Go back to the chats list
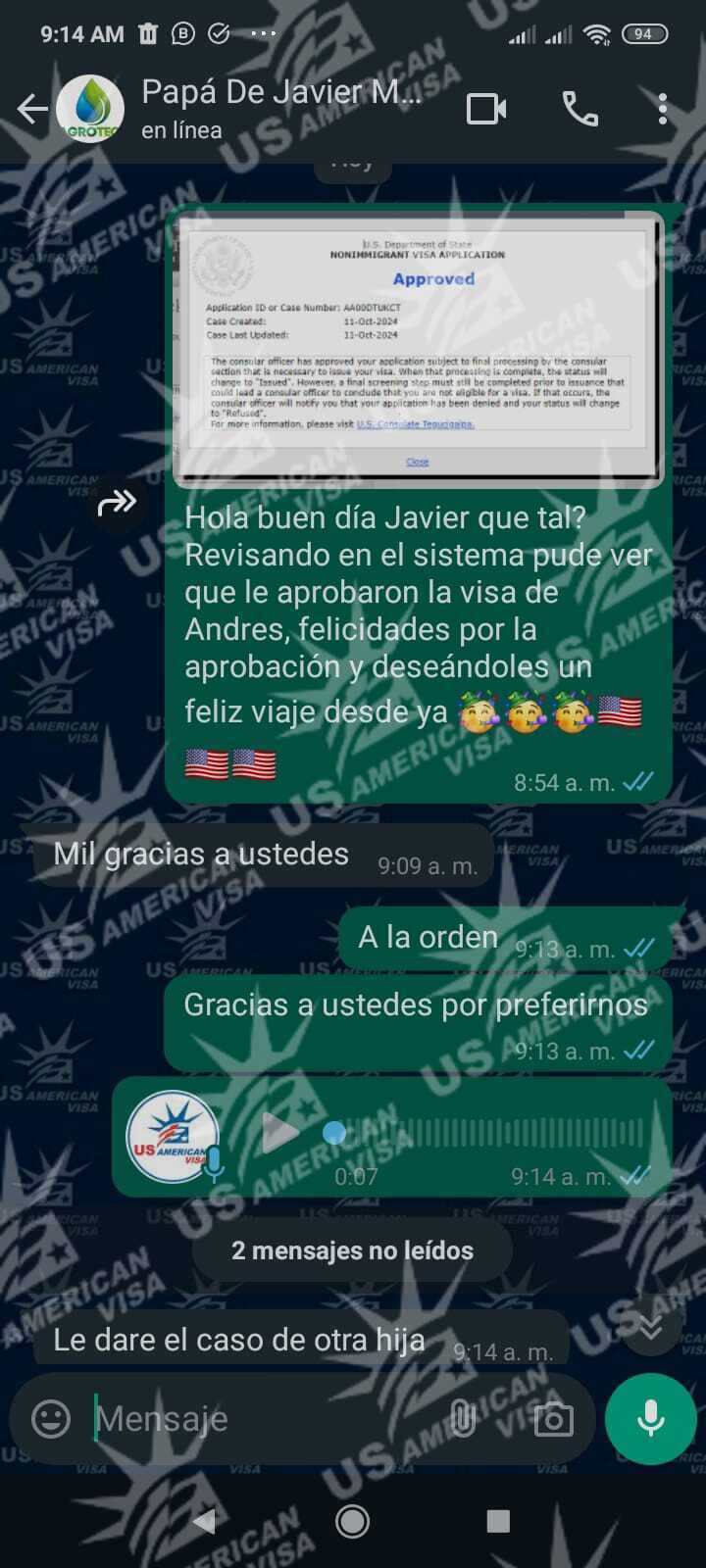Screen dimensions: 706x1568 31,108
